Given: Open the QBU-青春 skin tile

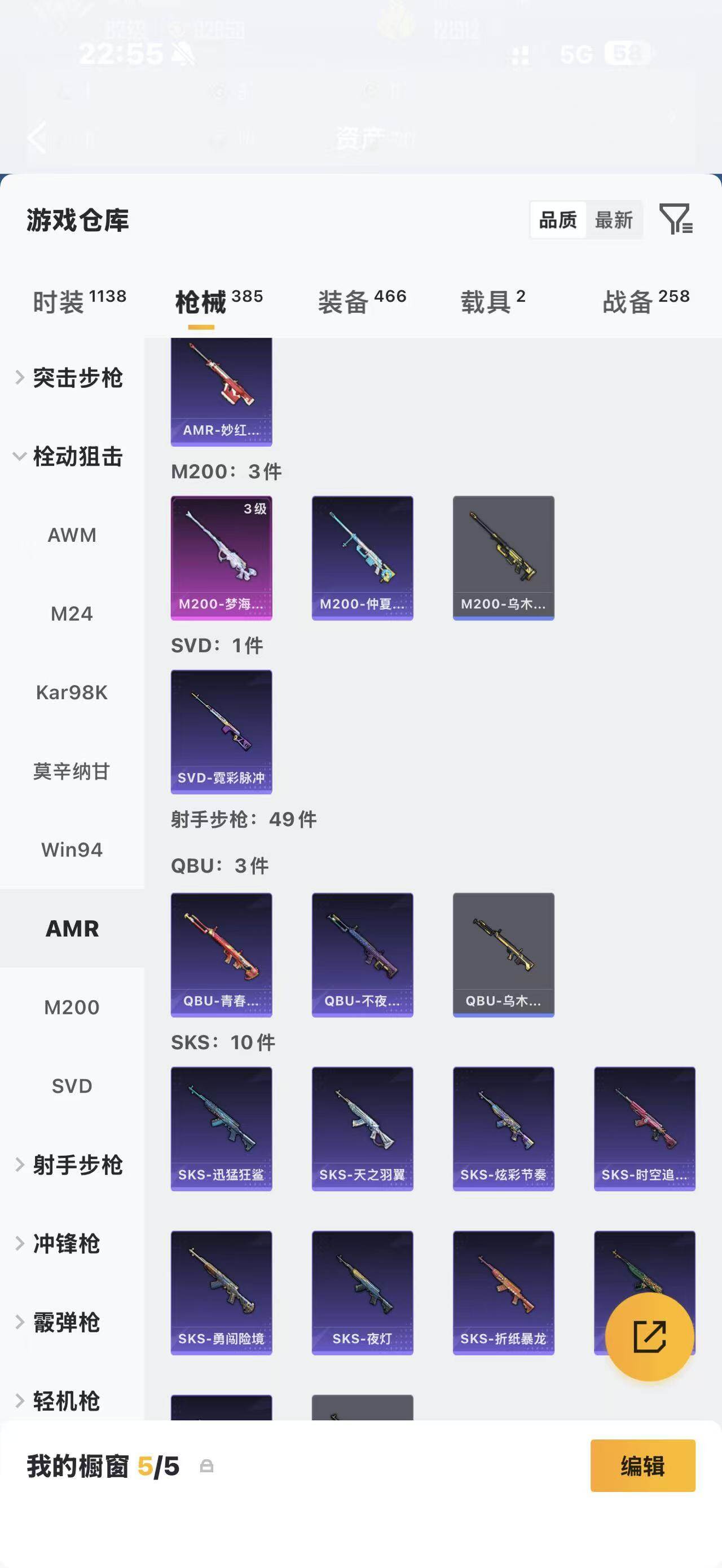Looking at the screenshot, I should 222,955.
